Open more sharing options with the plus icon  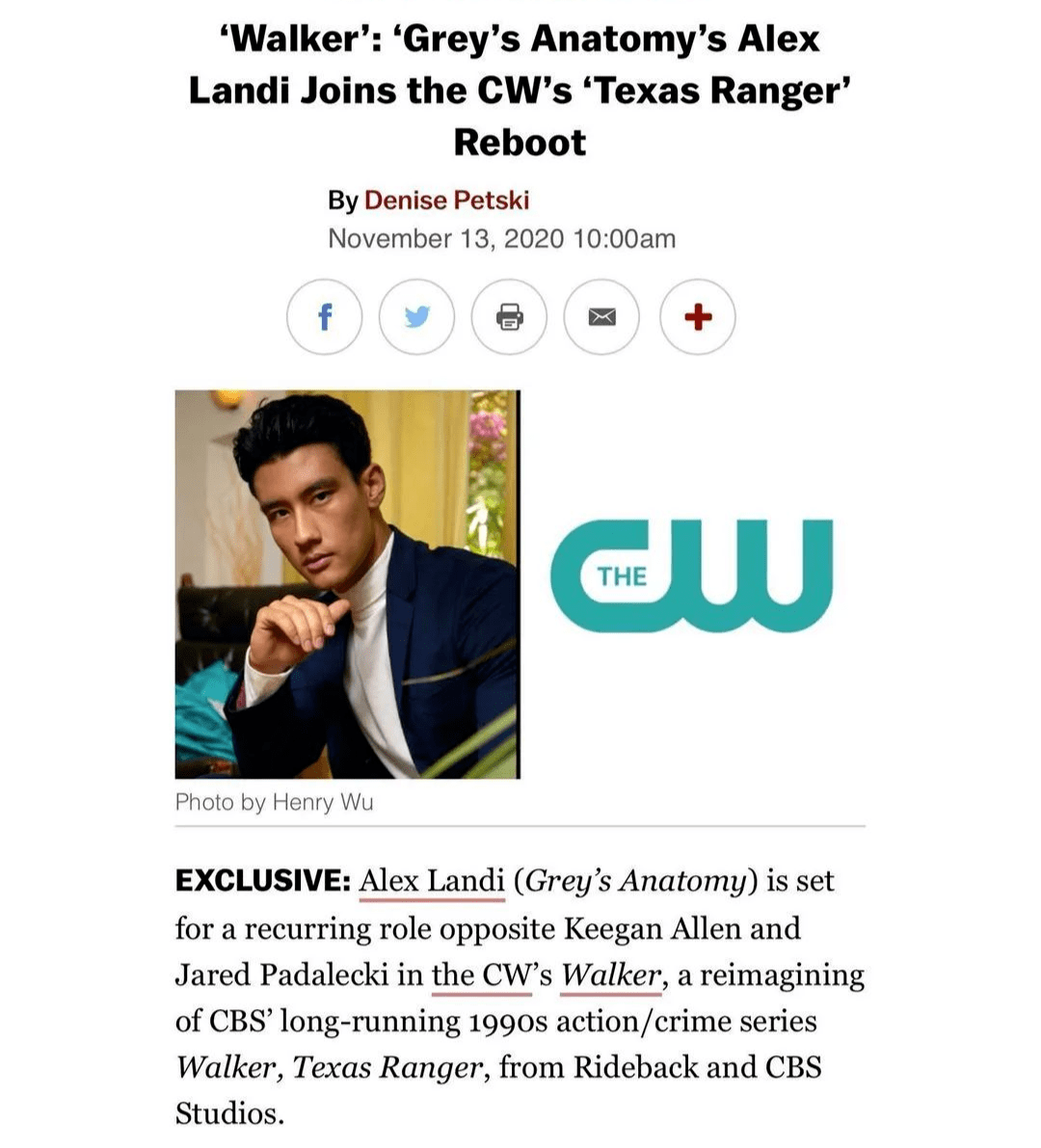tap(697, 317)
